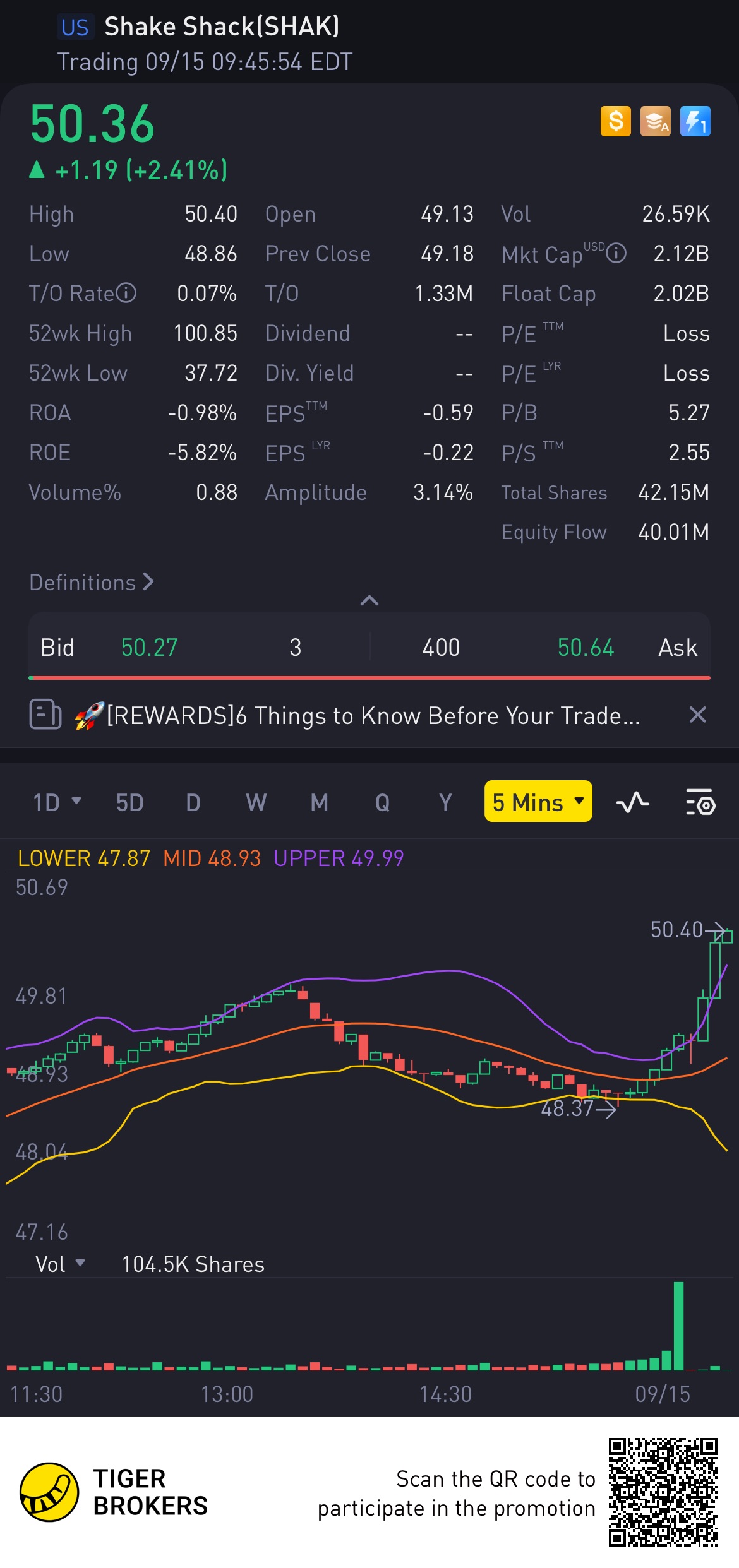The width and height of the screenshot is (739, 1568).
Task: Tap the yellow dollar sign badge
Action: click(615, 121)
